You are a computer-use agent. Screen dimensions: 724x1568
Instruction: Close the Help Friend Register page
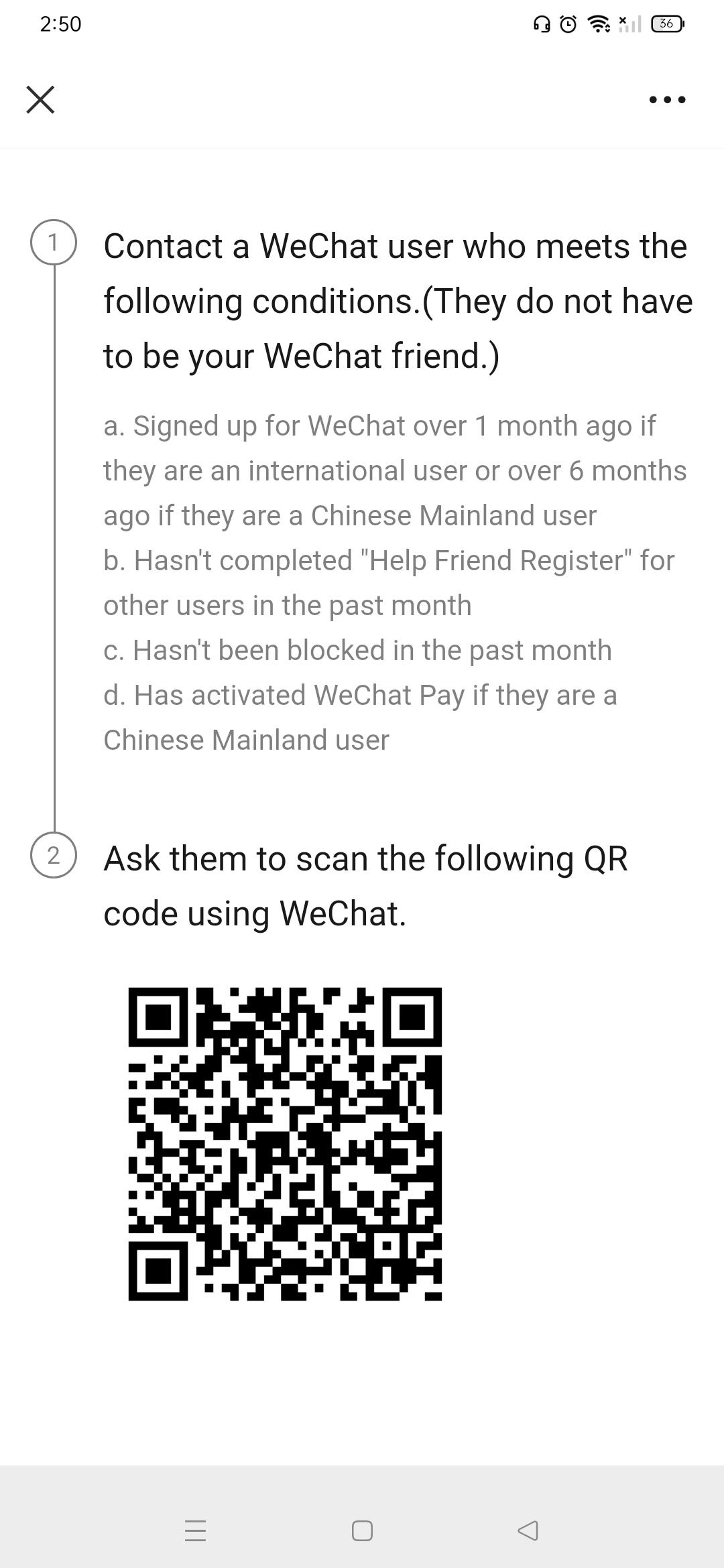point(40,100)
